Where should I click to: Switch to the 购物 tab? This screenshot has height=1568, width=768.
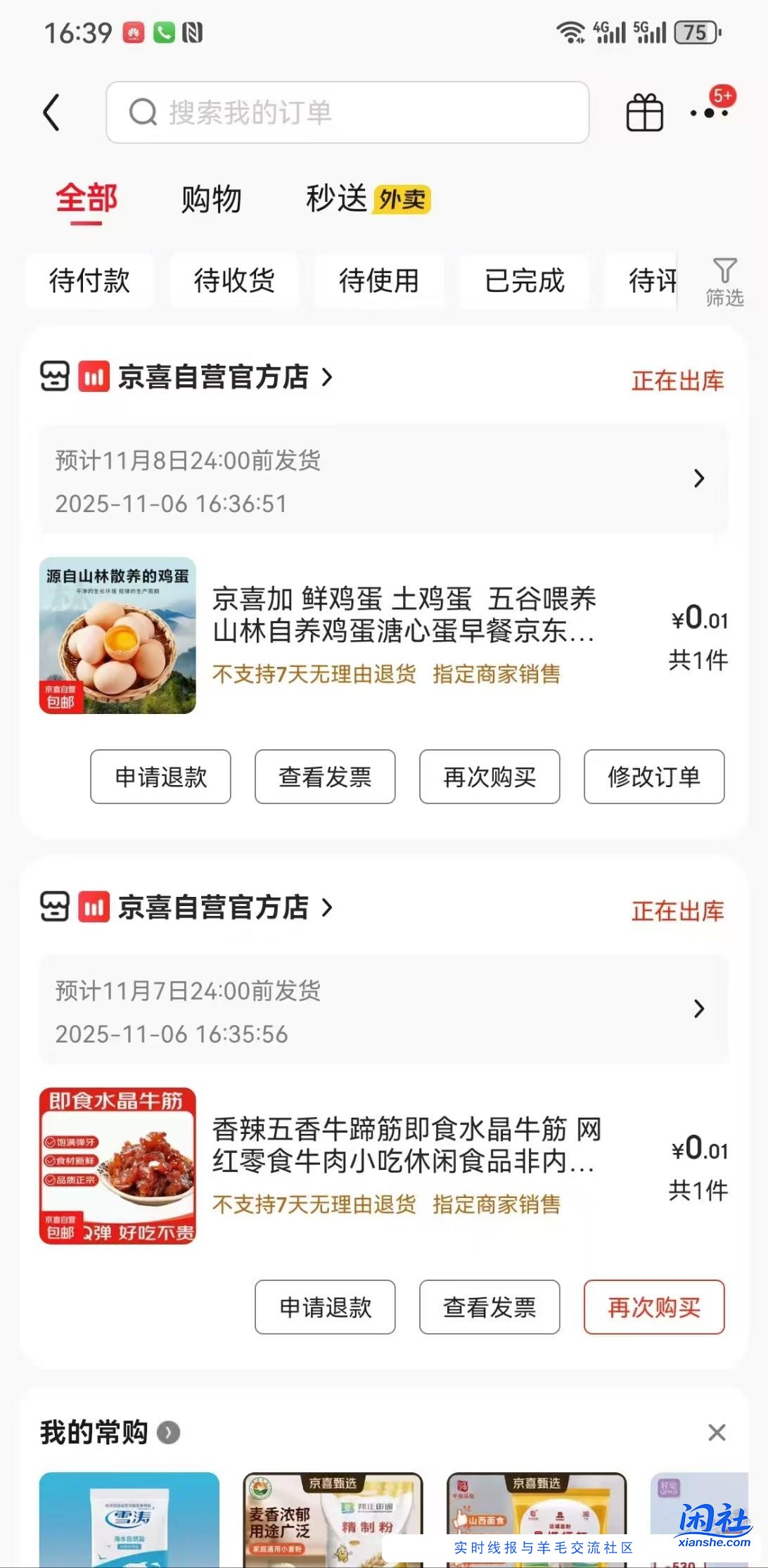point(212,199)
